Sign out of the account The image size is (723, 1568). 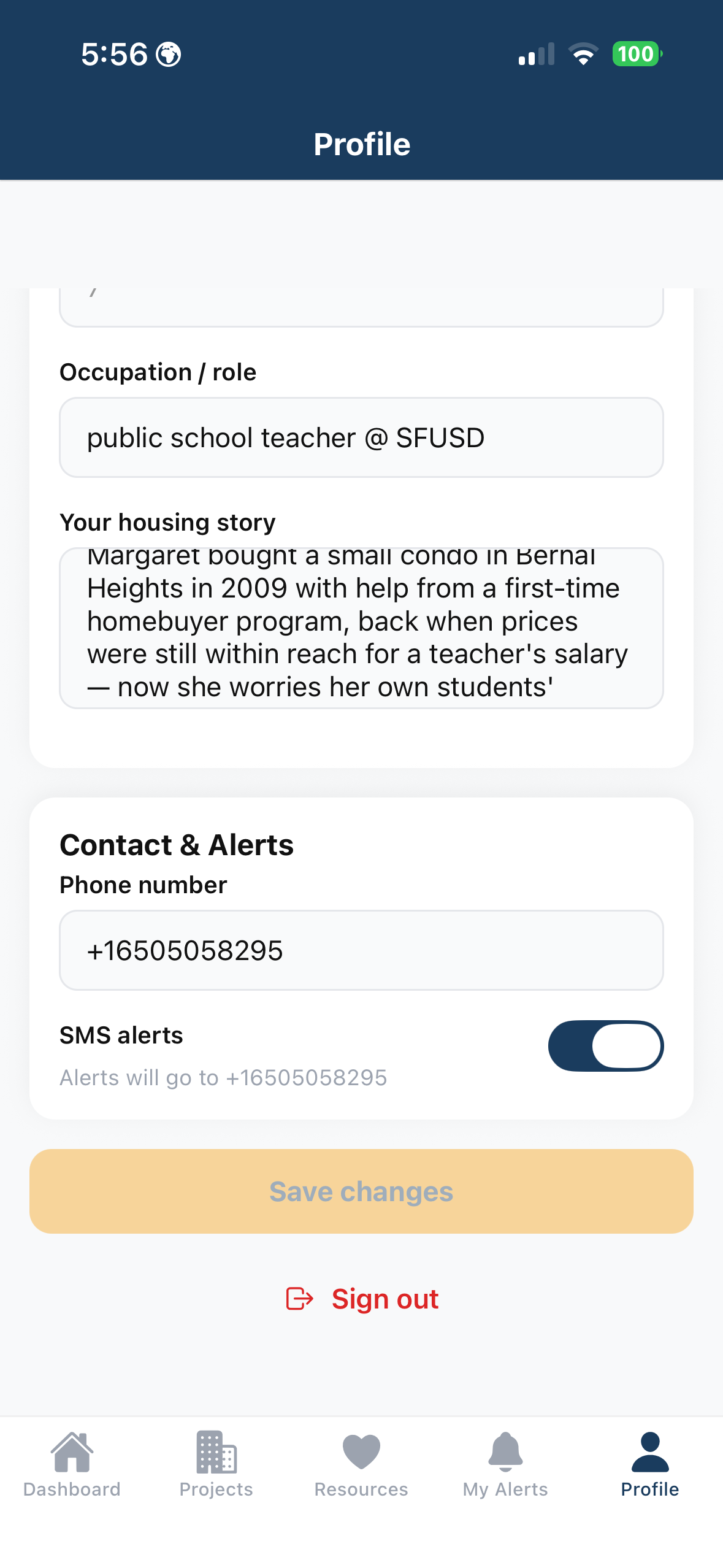362,1299
